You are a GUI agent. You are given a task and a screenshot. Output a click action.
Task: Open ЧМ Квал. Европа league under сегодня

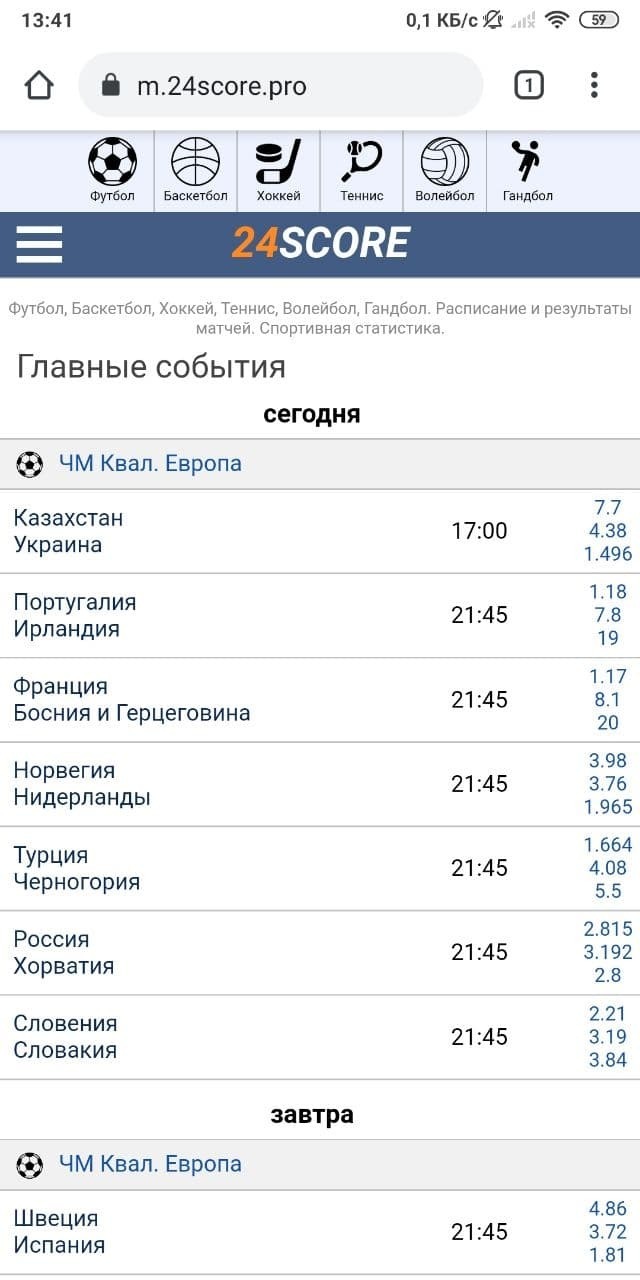pyautogui.click(x=150, y=464)
